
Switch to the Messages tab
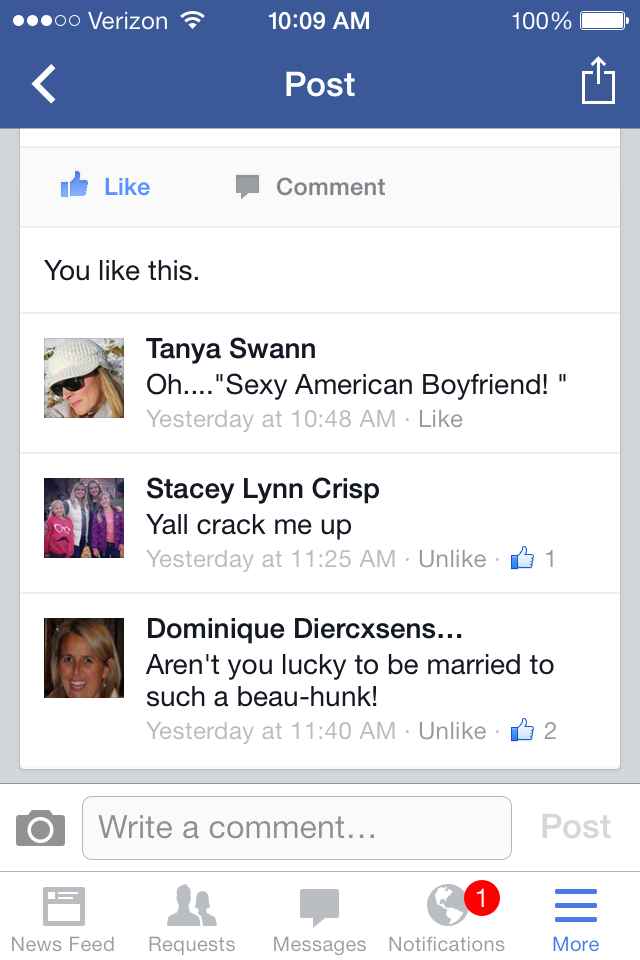(x=319, y=920)
